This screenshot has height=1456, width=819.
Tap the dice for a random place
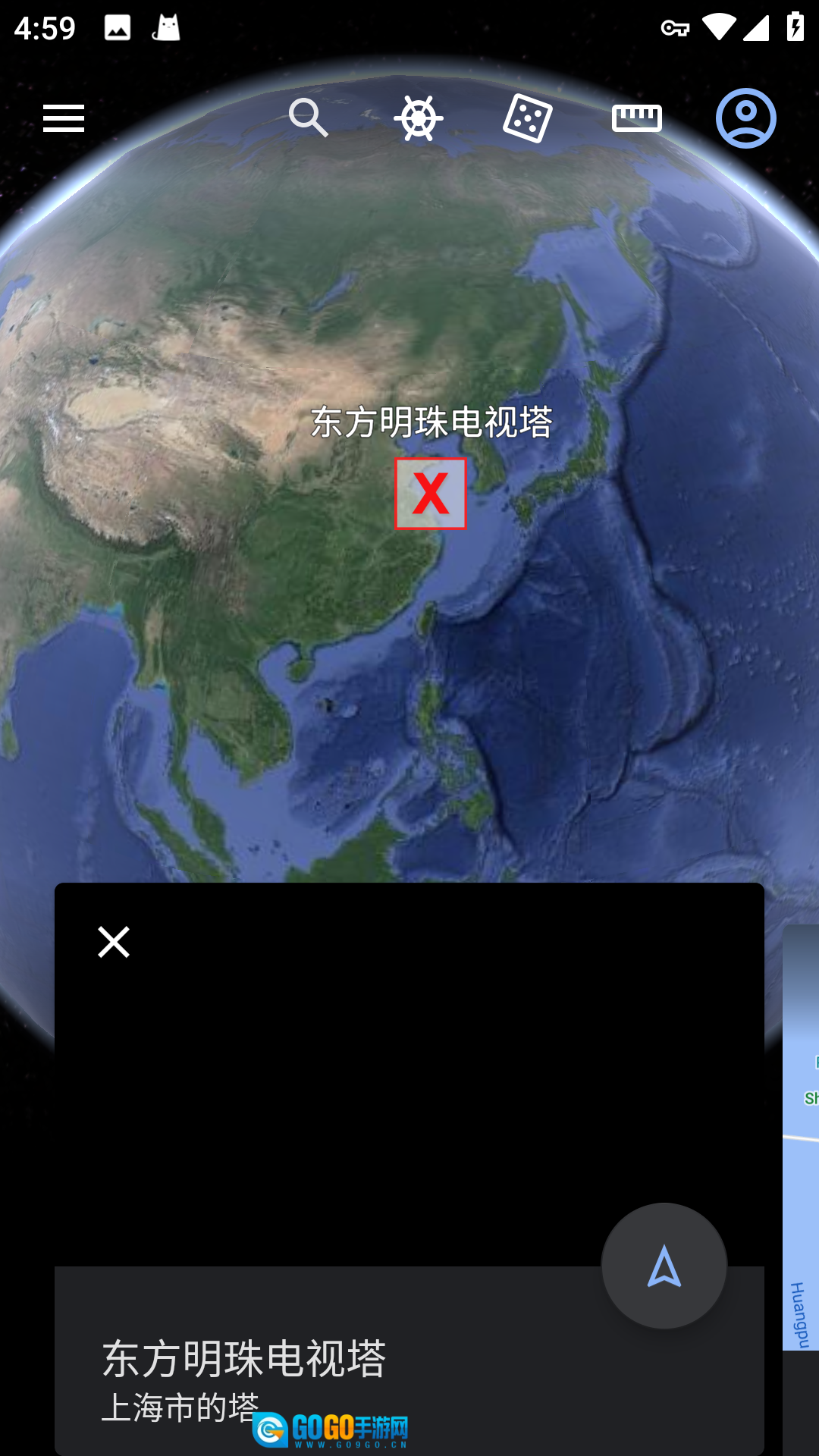pyautogui.click(x=527, y=118)
